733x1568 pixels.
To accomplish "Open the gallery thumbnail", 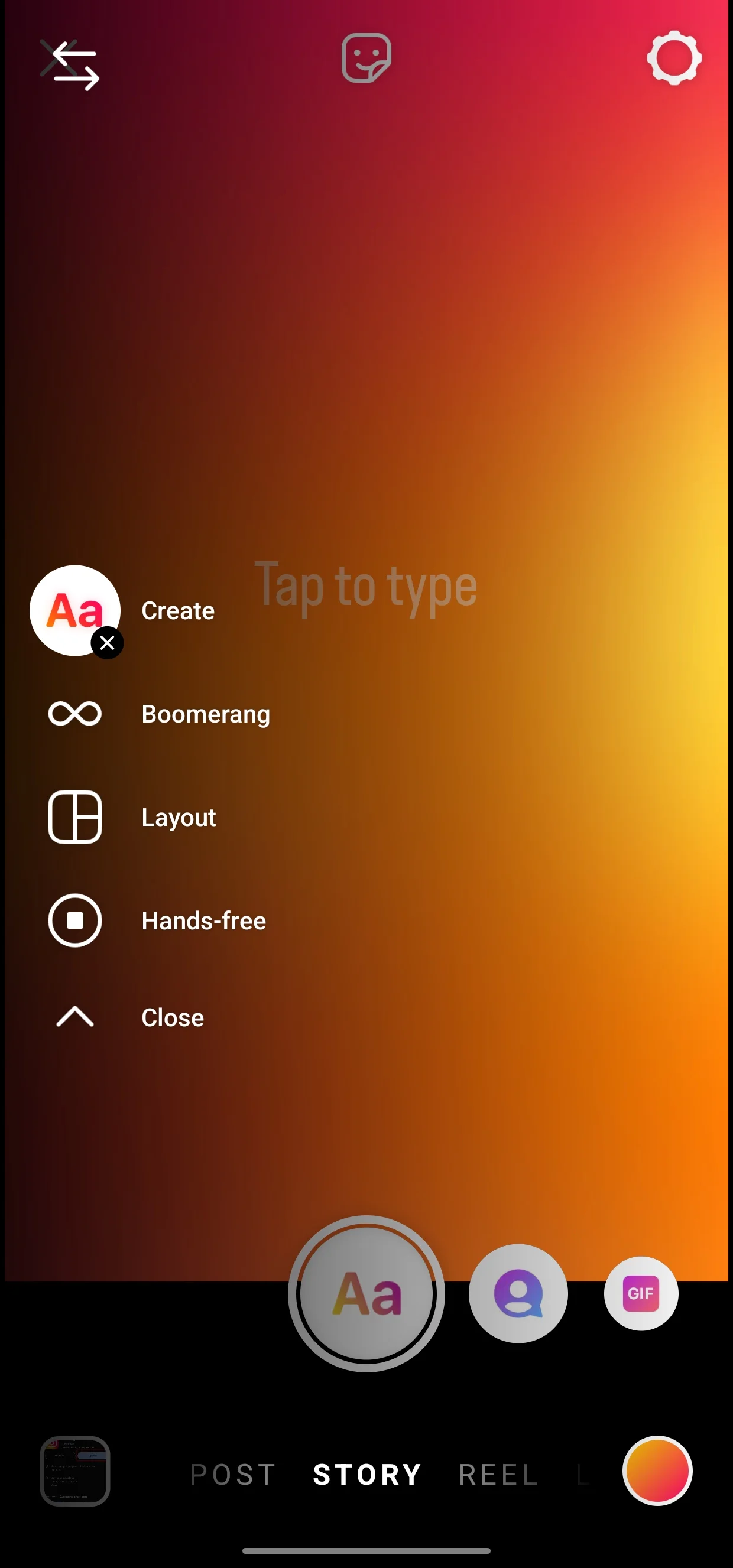I will point(75,1471).
